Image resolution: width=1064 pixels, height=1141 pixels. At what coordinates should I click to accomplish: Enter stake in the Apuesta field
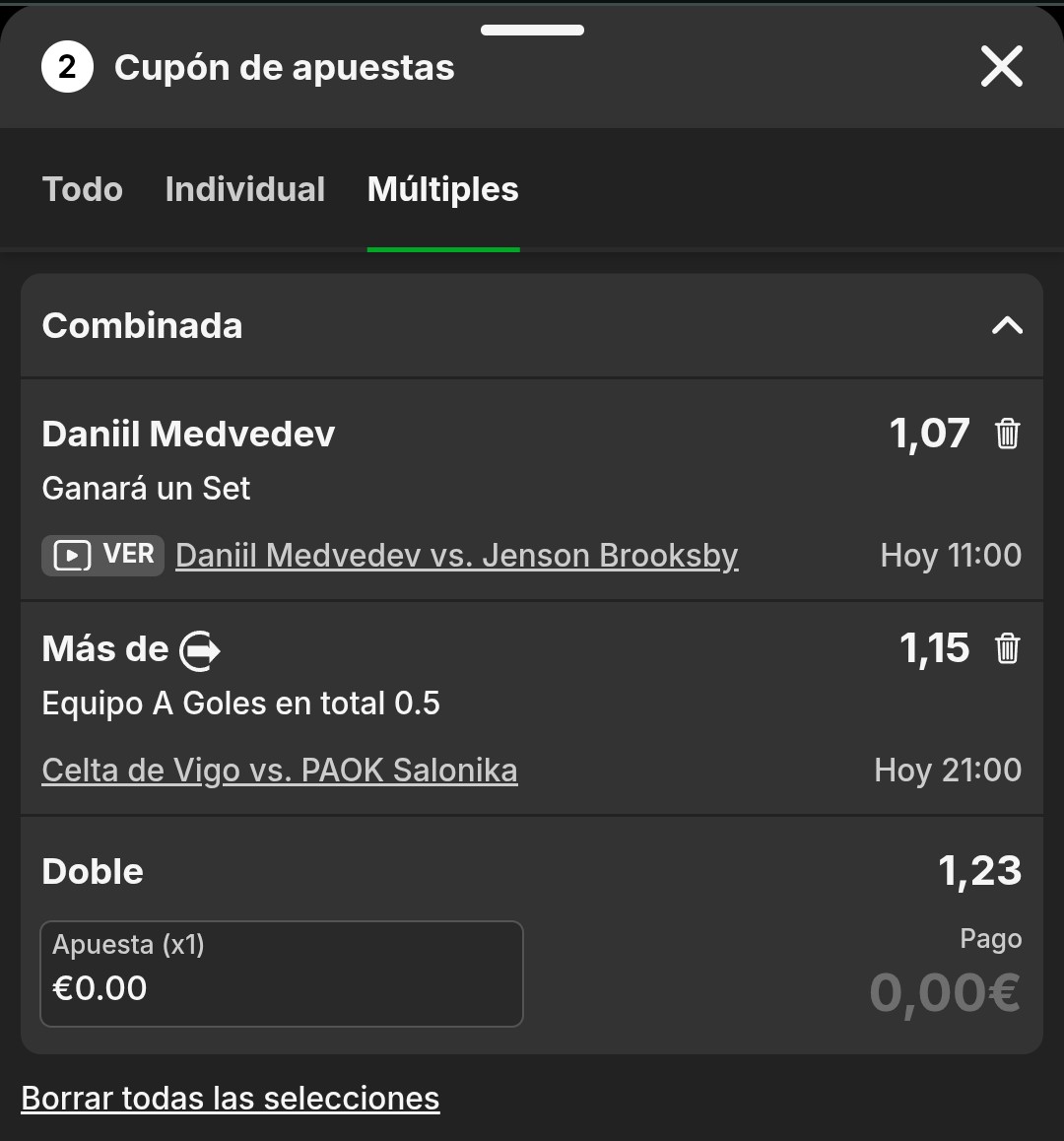pos(281,973)
